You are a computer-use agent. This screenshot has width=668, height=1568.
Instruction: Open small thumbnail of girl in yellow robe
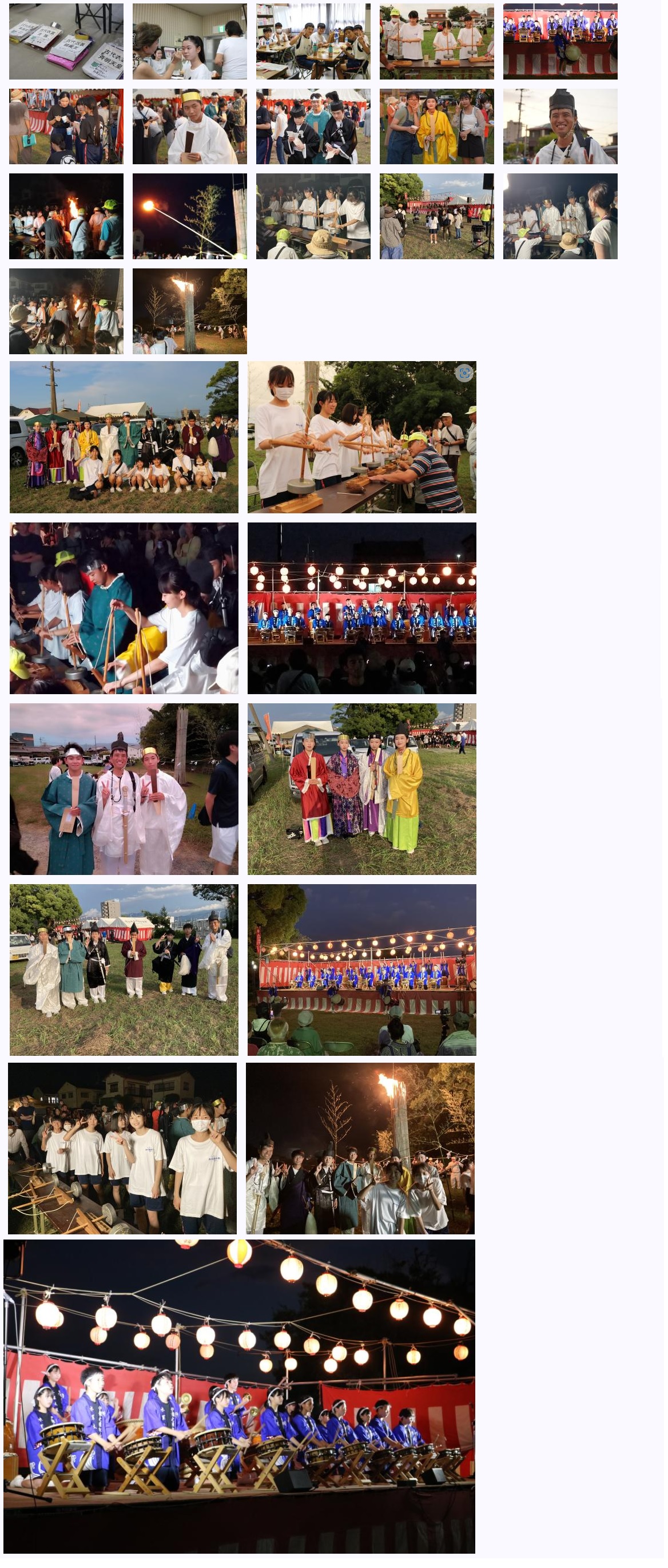tap(436, 126)
